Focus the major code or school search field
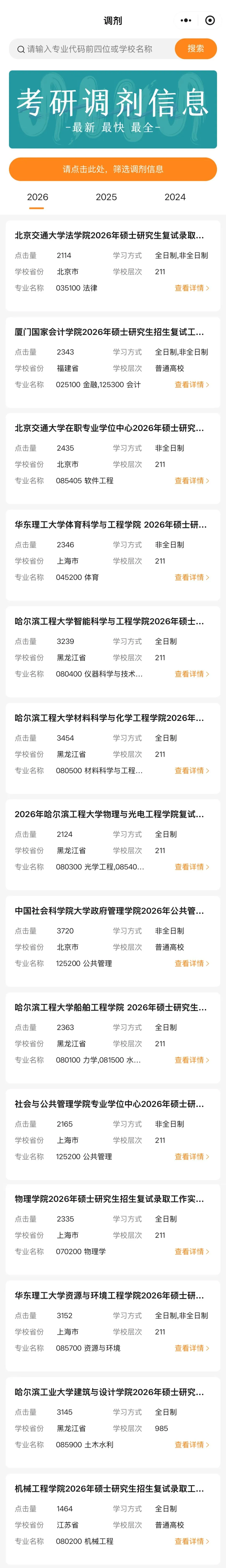 coord(91,49)
